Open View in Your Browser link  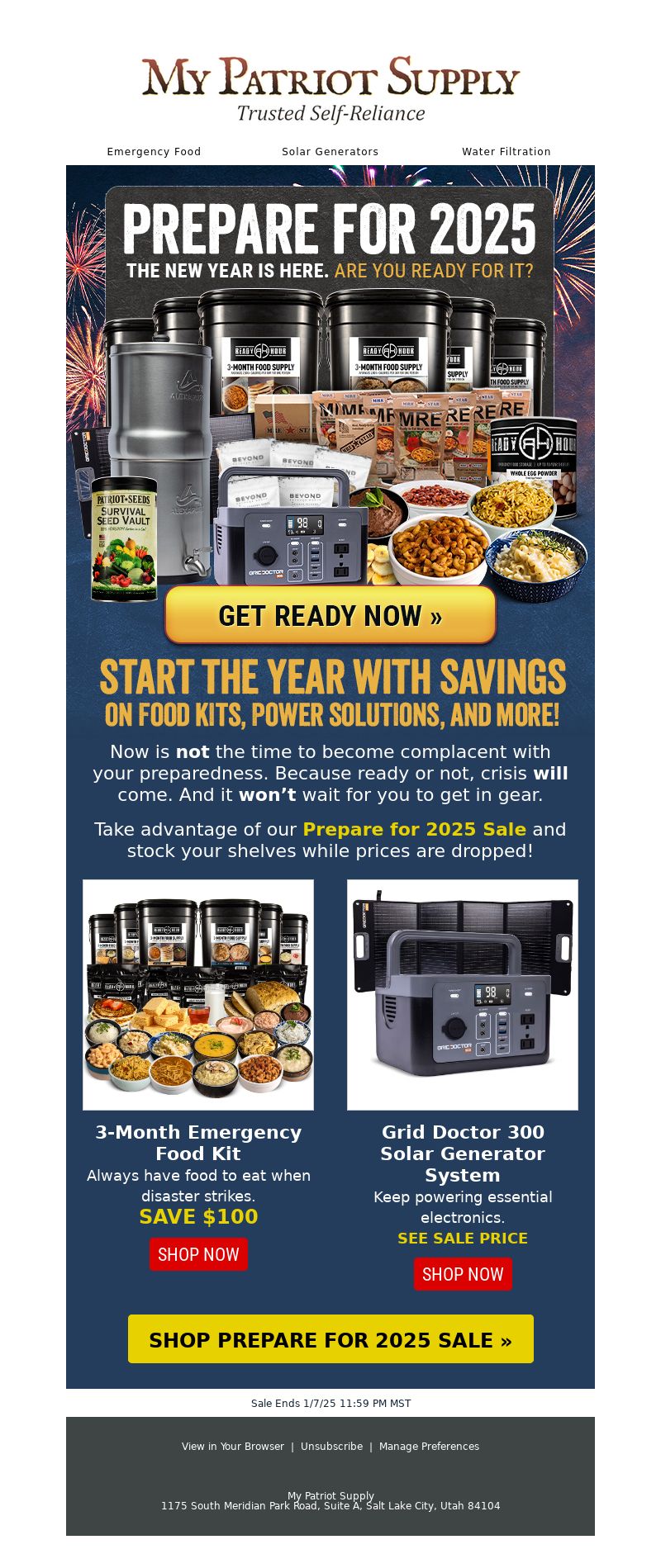point(233,1447)
